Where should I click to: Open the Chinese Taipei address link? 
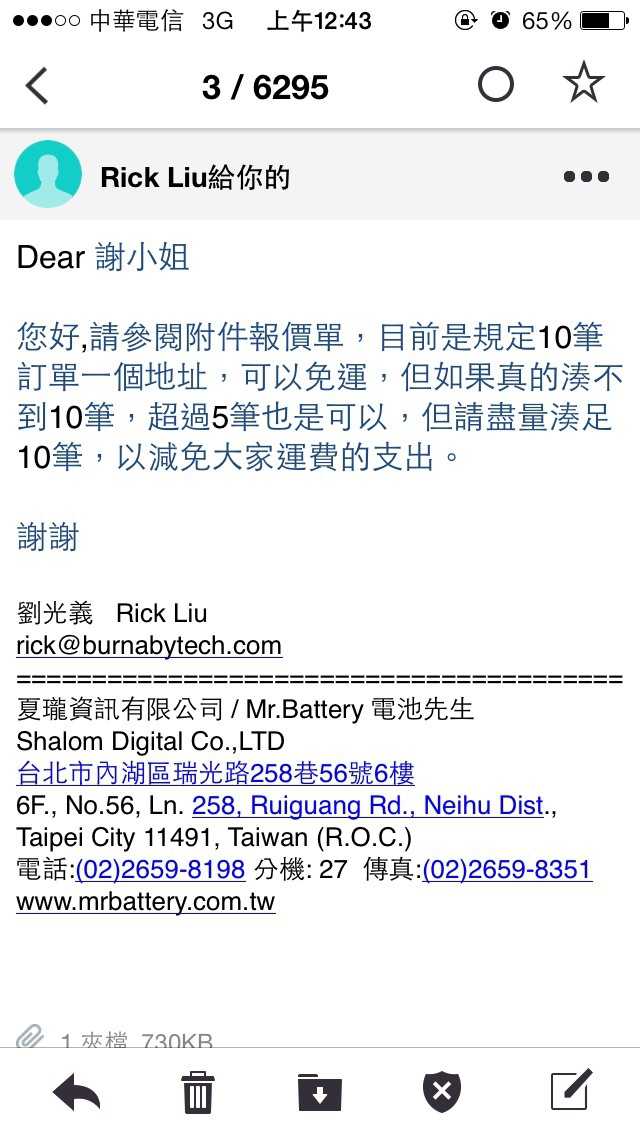(215, 773)
